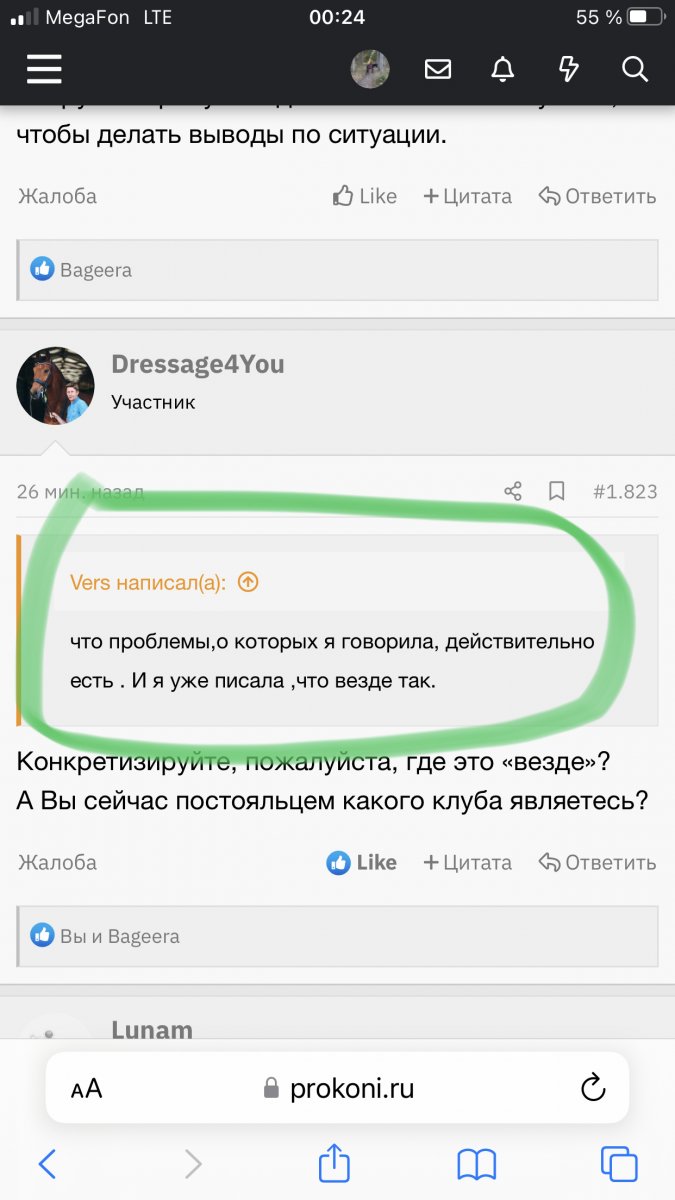
Task: Go back in Safari
Action: coord(47,1163)
